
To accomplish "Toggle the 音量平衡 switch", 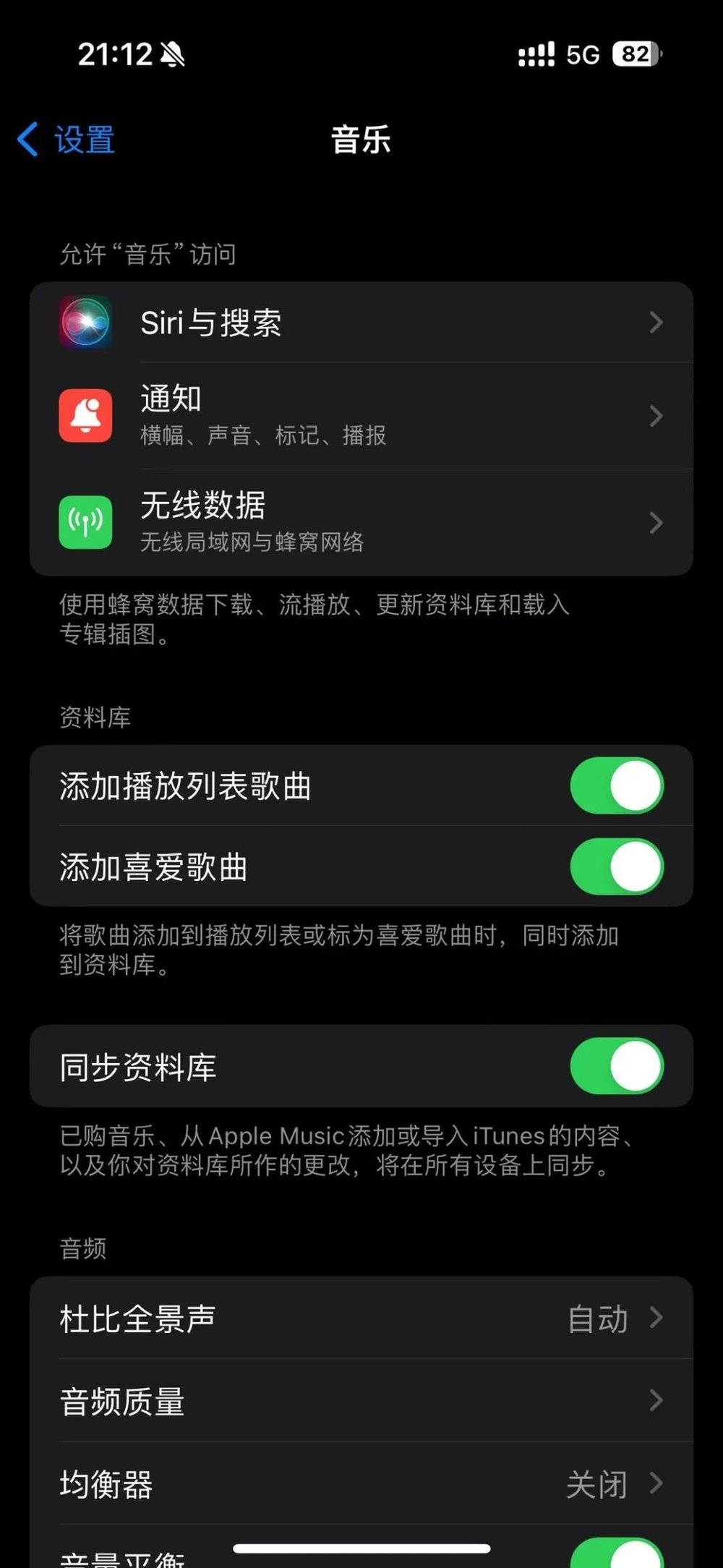I will pos(616,1555).
